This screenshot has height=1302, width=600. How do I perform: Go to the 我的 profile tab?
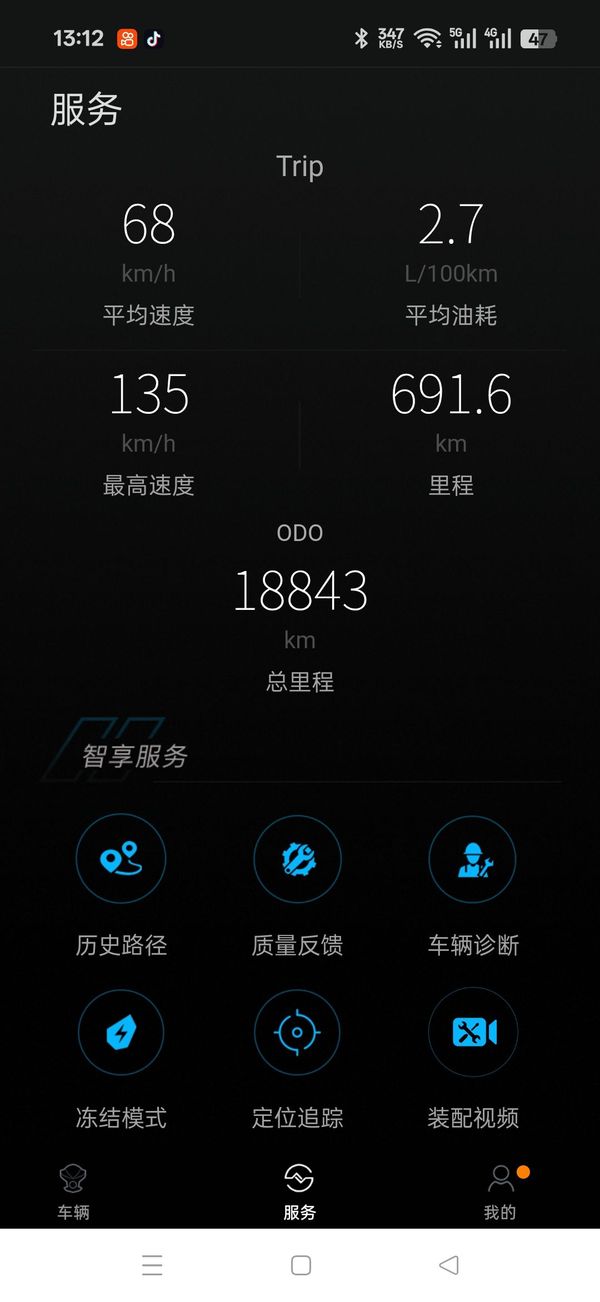point(500,1192)
